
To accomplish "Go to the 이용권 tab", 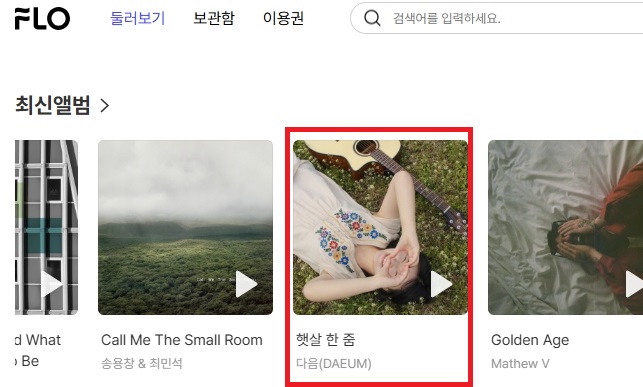I will click(x=283, y=18).
